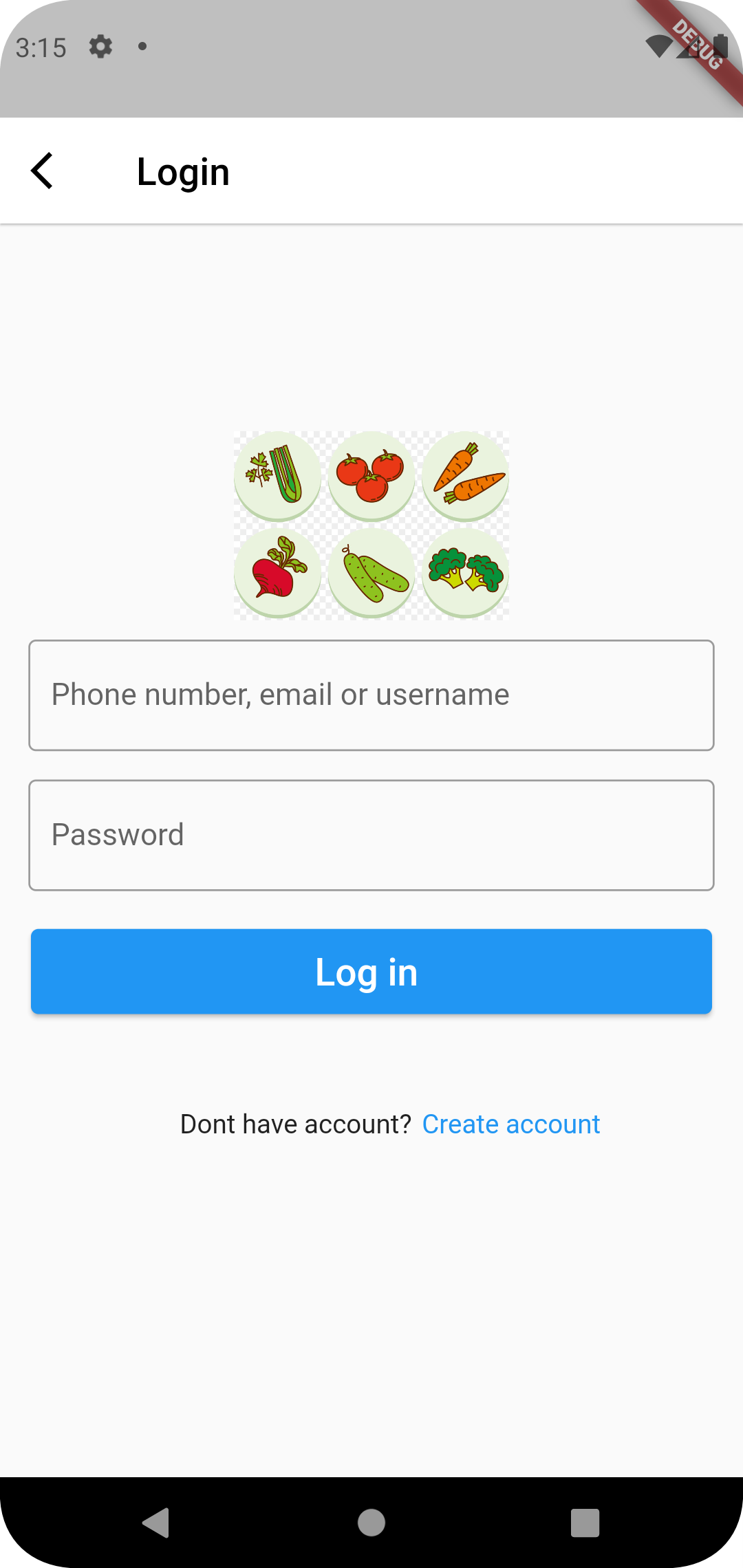Select the Password input field
This screenshot has width=743, height=1568.
[371, 834]
